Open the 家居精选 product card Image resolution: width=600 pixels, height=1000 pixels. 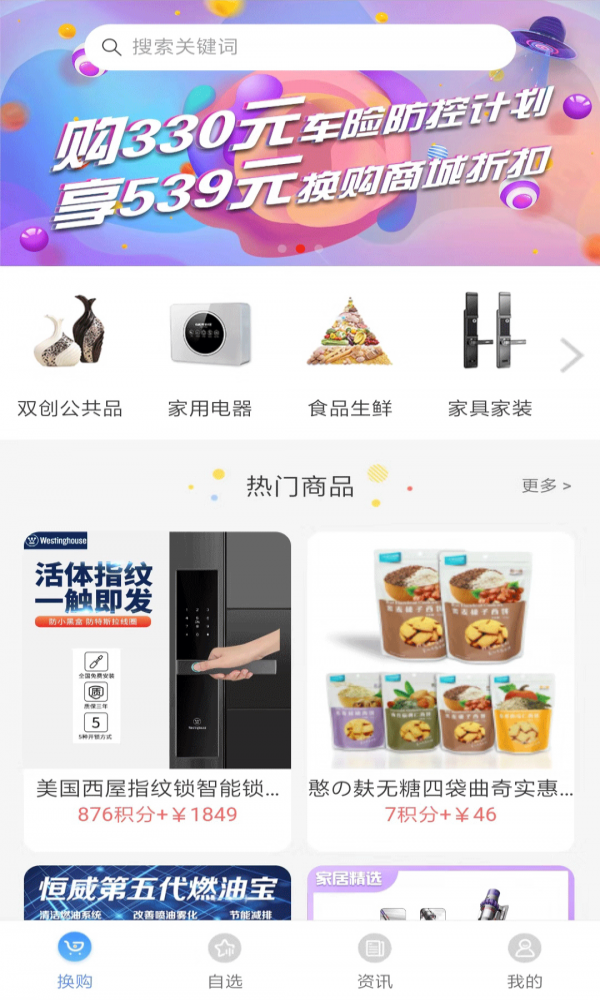pyautogui.click(x=441, y=893)
